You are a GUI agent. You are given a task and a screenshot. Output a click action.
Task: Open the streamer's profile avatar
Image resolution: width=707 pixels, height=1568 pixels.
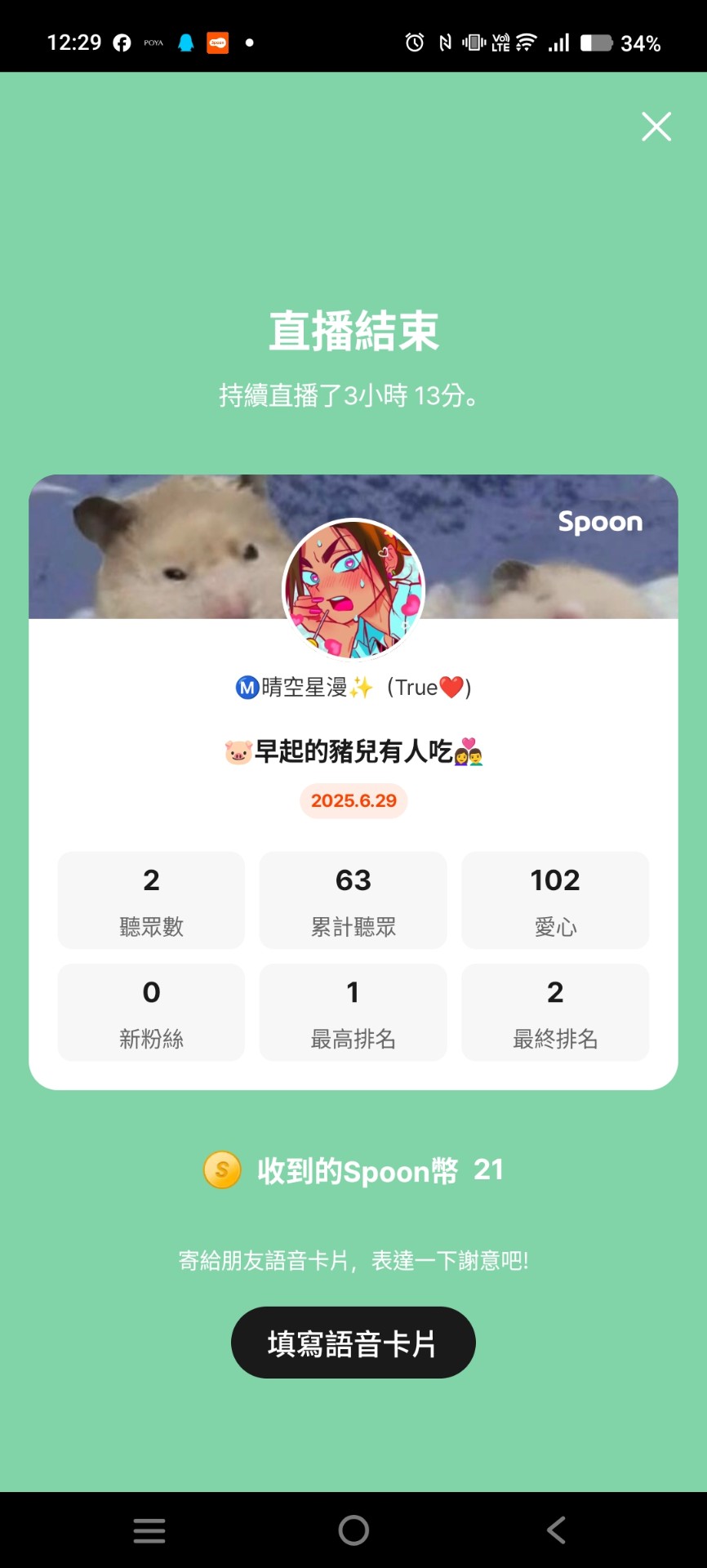click(353, 589)
